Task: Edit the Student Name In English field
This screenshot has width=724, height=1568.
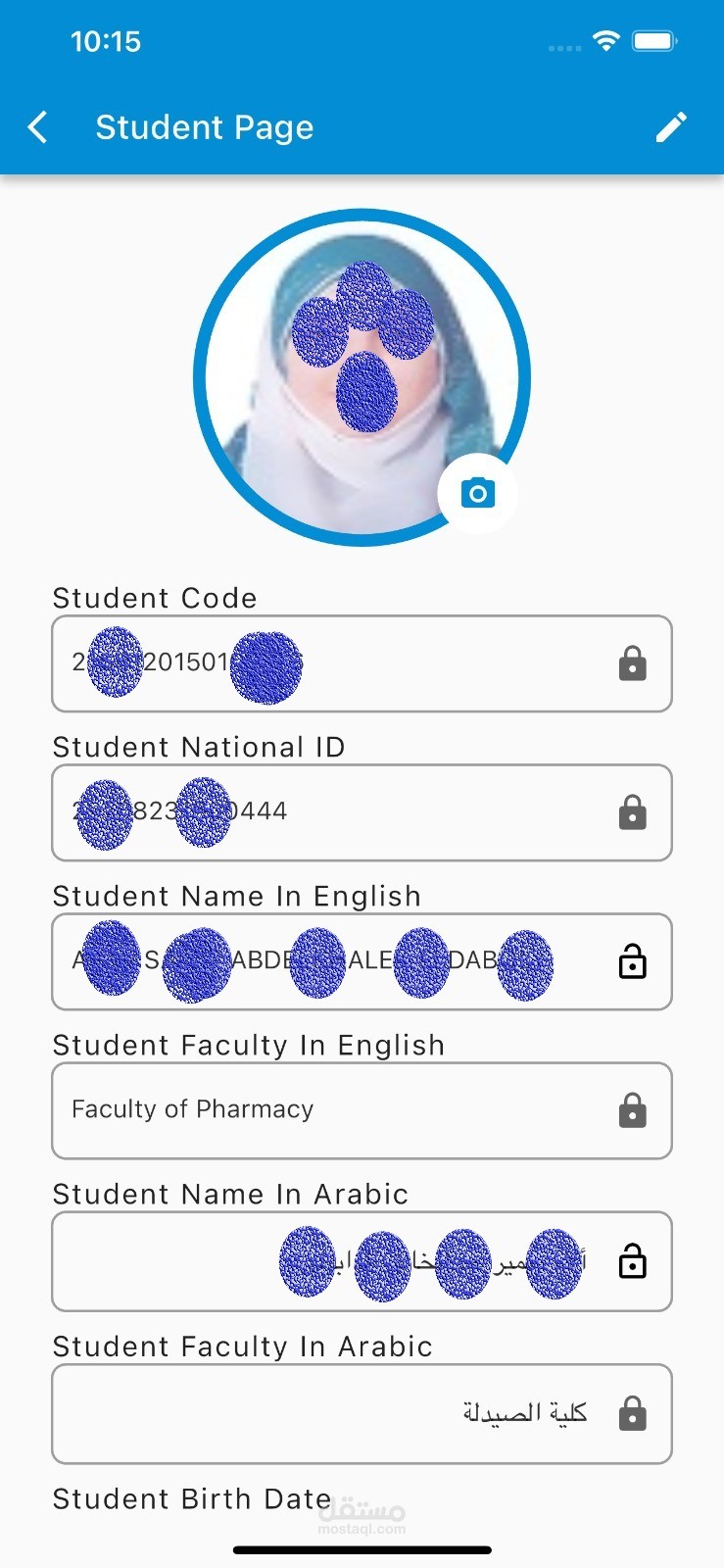Action: [333, 961]
